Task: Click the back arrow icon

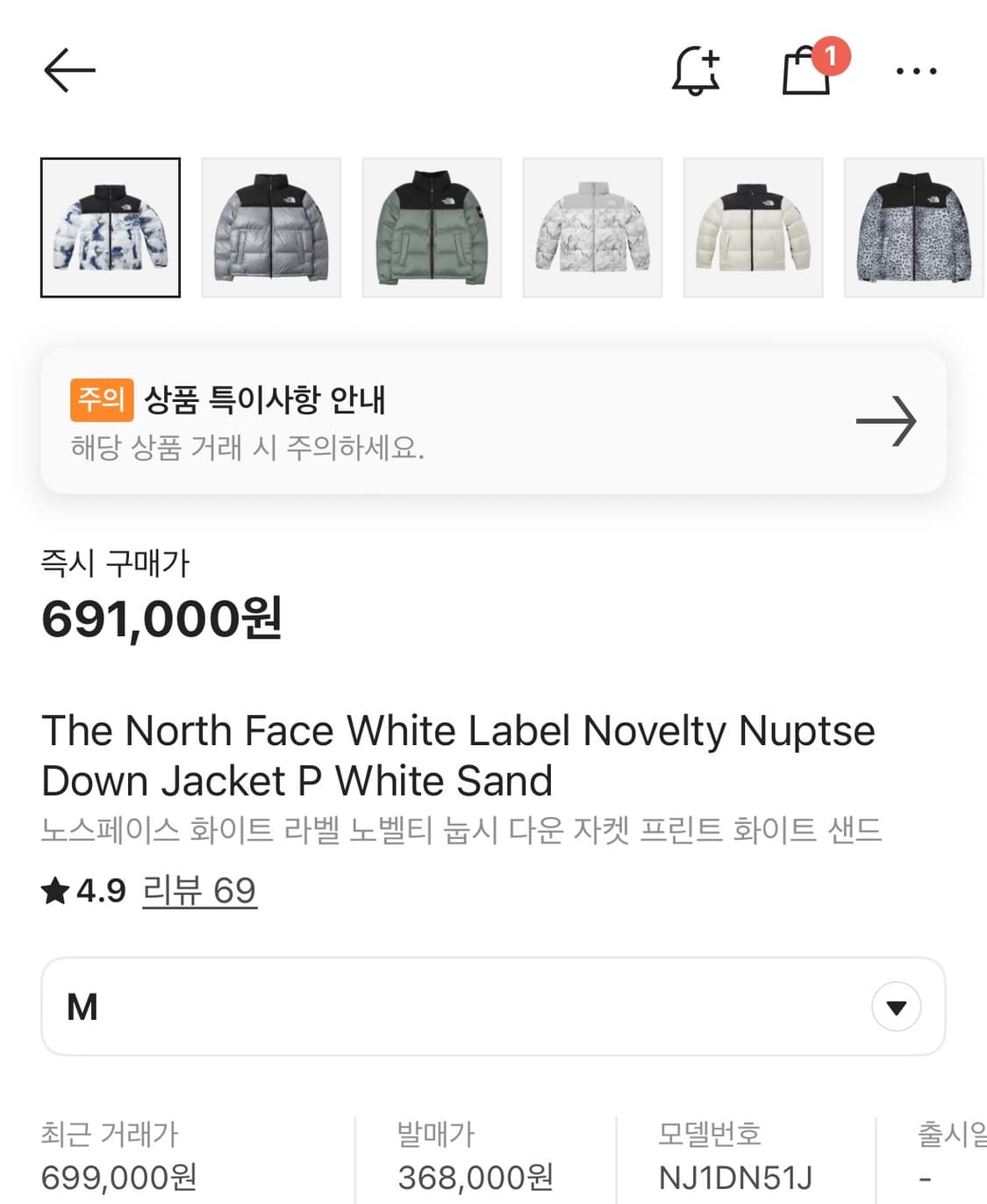Action: tap(70, 70)
